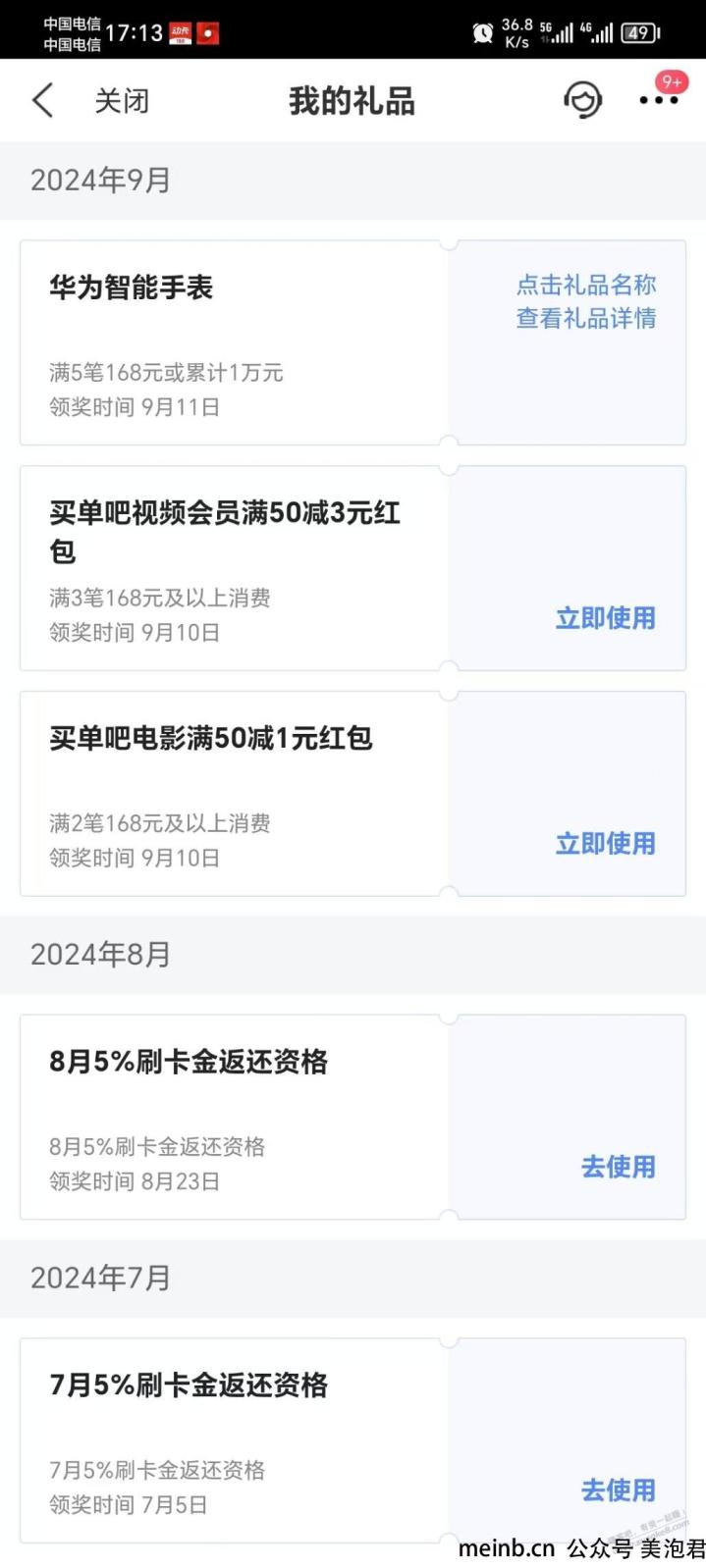Screen dimensions: 706x1568
Task: Open the 买单吧视频会员满50减3元红包 gift name
Action: 225,532
